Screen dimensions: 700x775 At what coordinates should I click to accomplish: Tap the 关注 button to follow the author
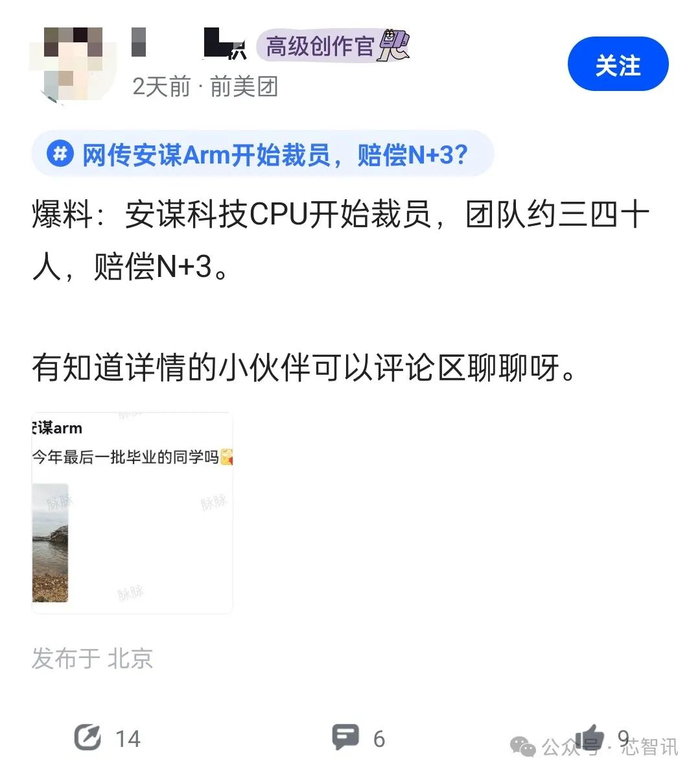point(617,65)
